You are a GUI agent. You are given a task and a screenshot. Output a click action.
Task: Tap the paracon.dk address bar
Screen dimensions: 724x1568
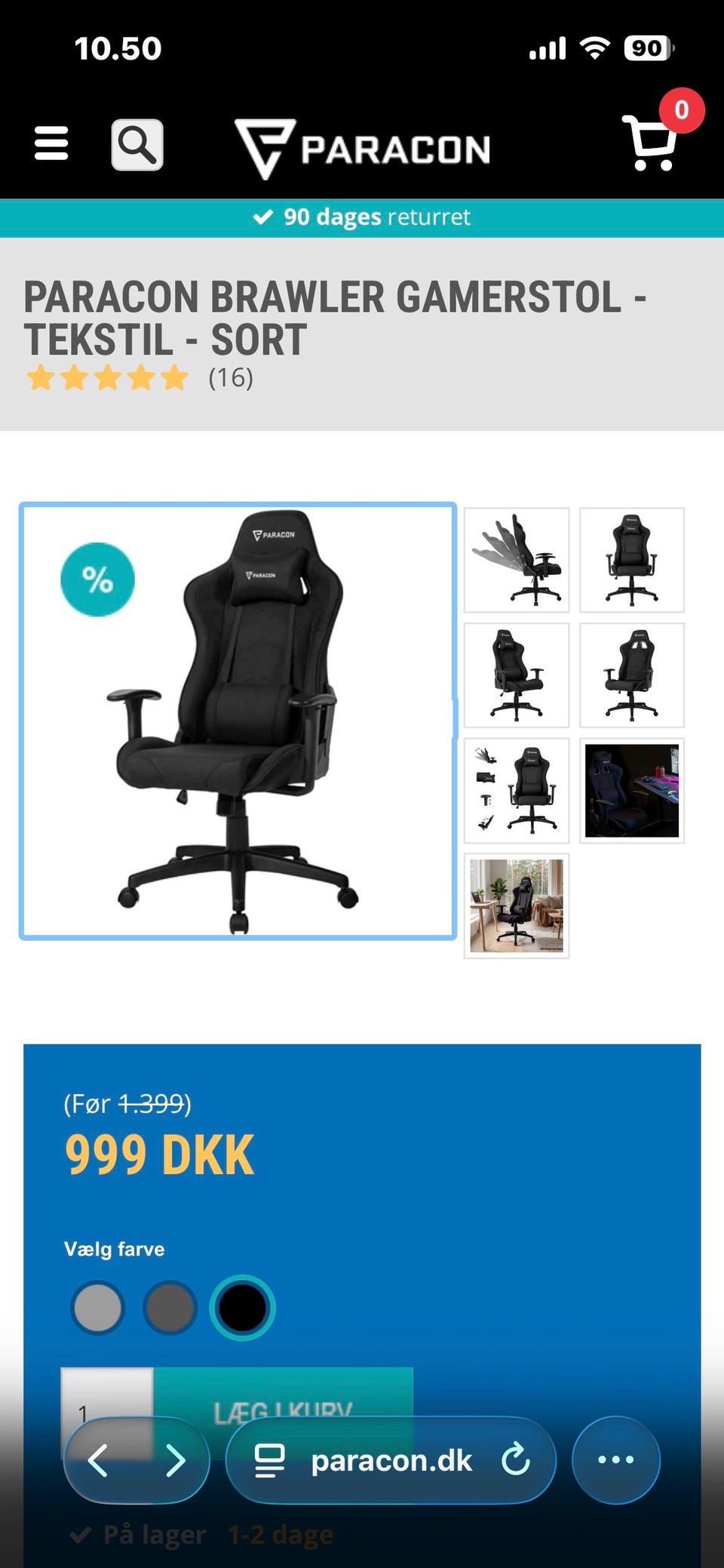(391, 1460)
